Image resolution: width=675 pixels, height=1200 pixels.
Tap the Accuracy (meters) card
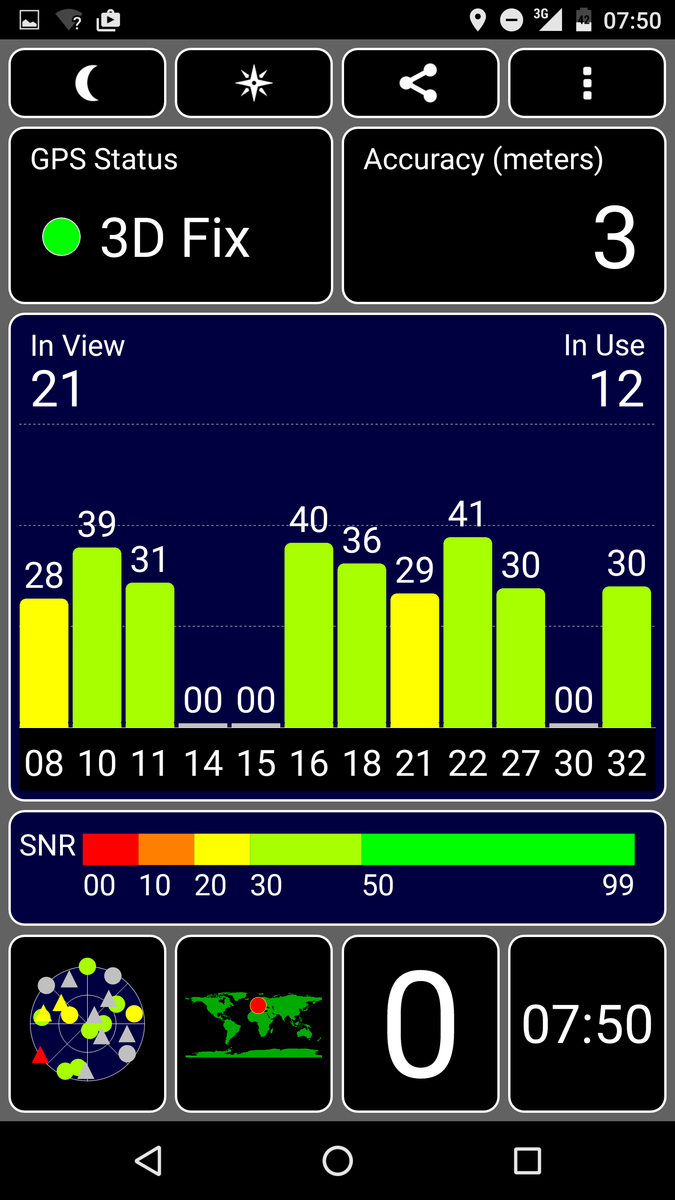[504, 215]
